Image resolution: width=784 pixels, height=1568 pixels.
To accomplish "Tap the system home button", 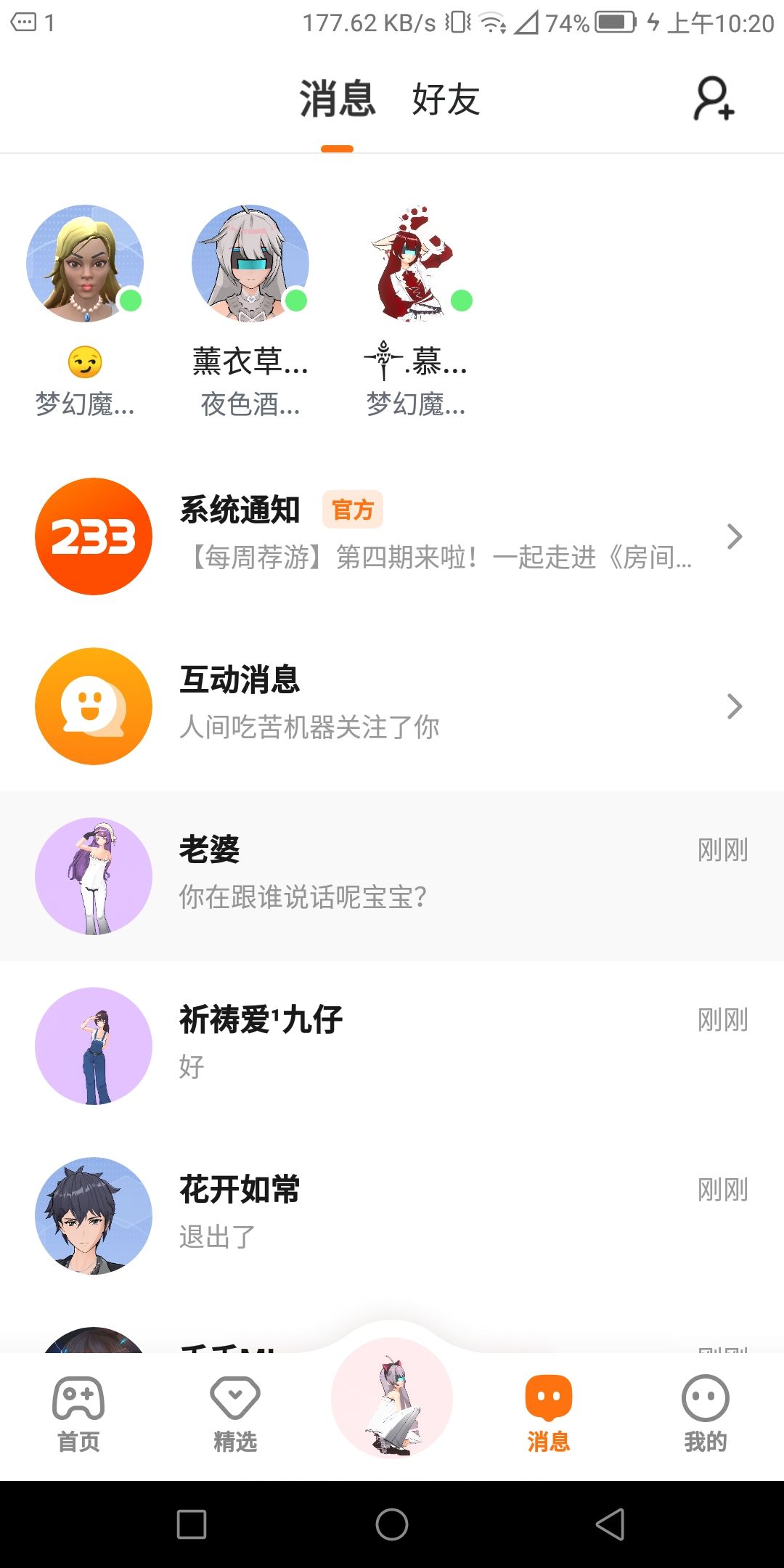I will click(x=392, y=1524).
